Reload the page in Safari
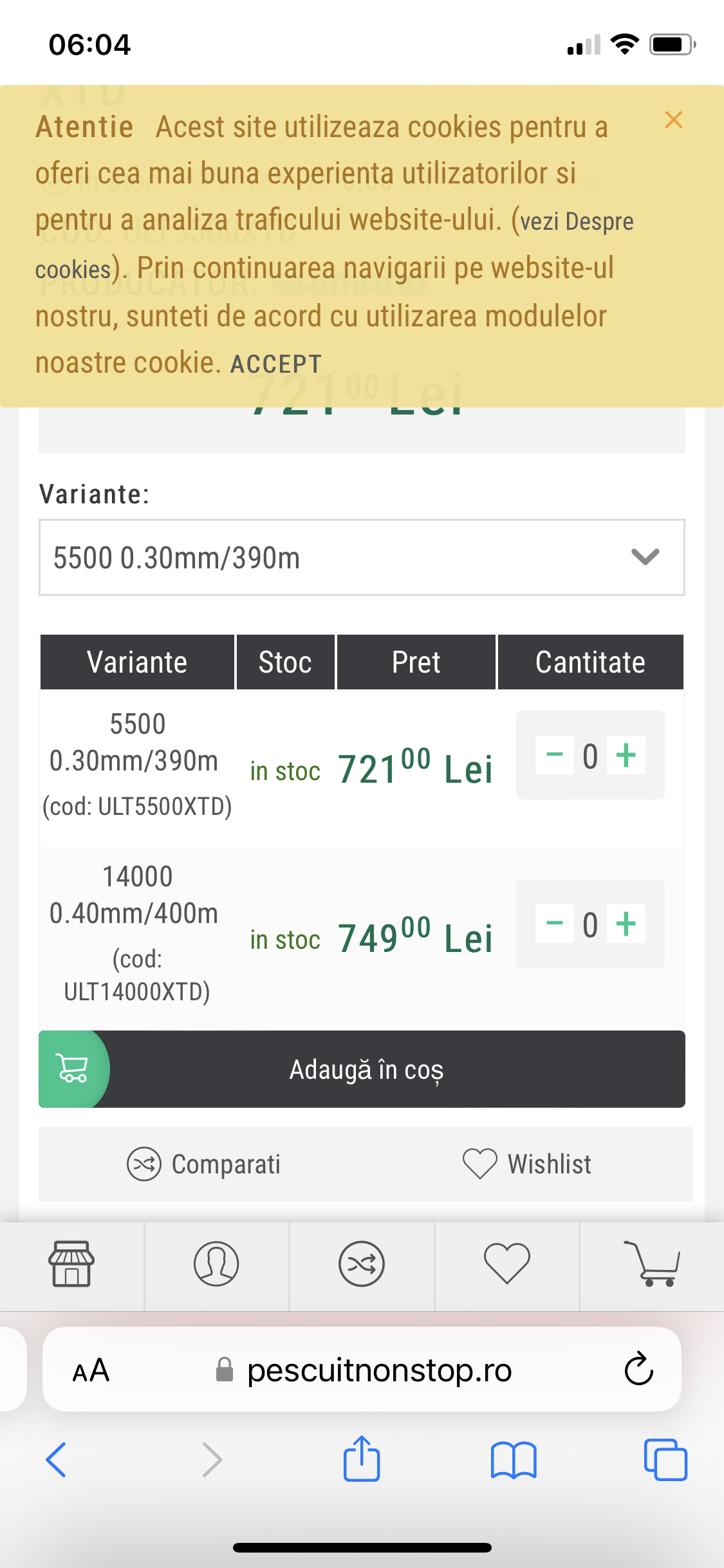This screenshot has height=1568, width=724. click(638, 1369)
